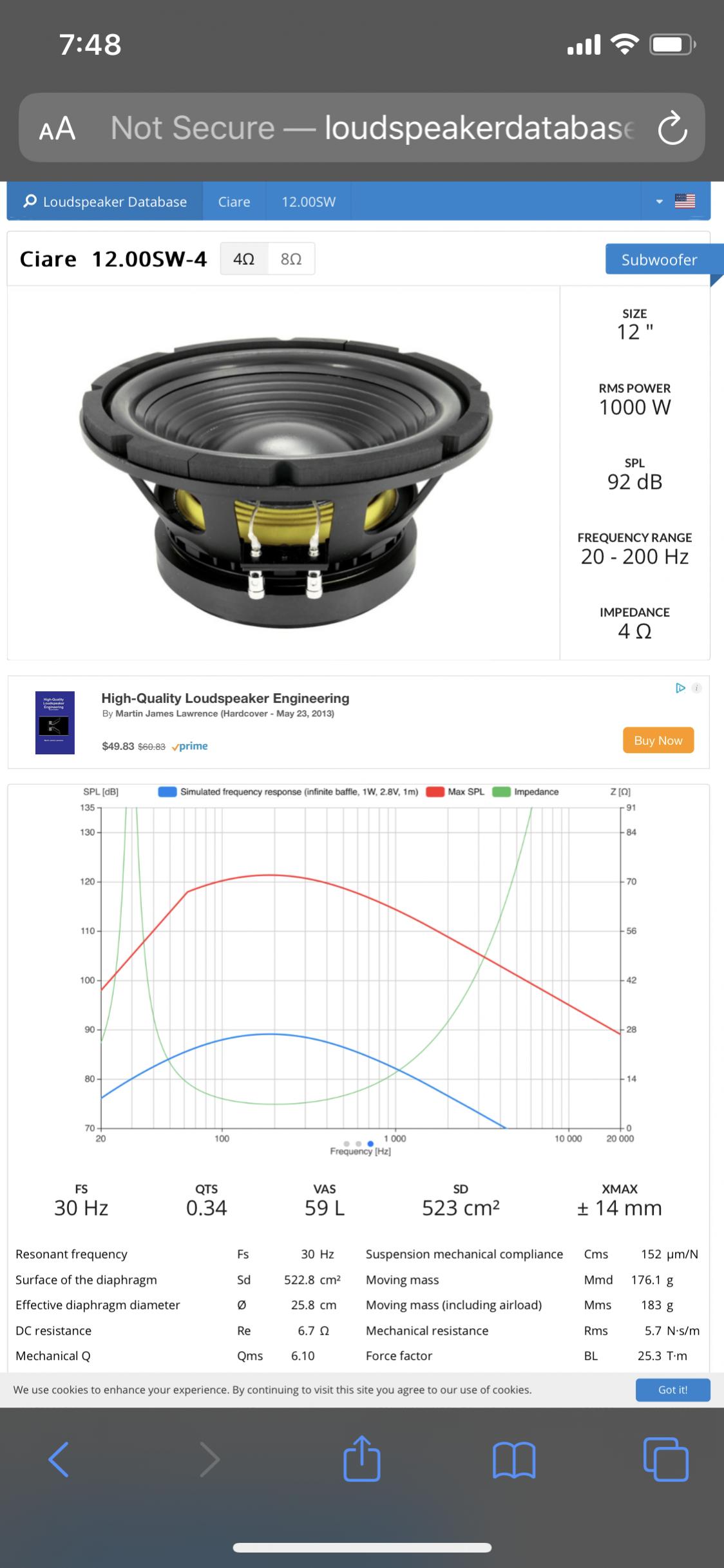Dismiss the cookie notice with Got it!

pos(672,1390)
